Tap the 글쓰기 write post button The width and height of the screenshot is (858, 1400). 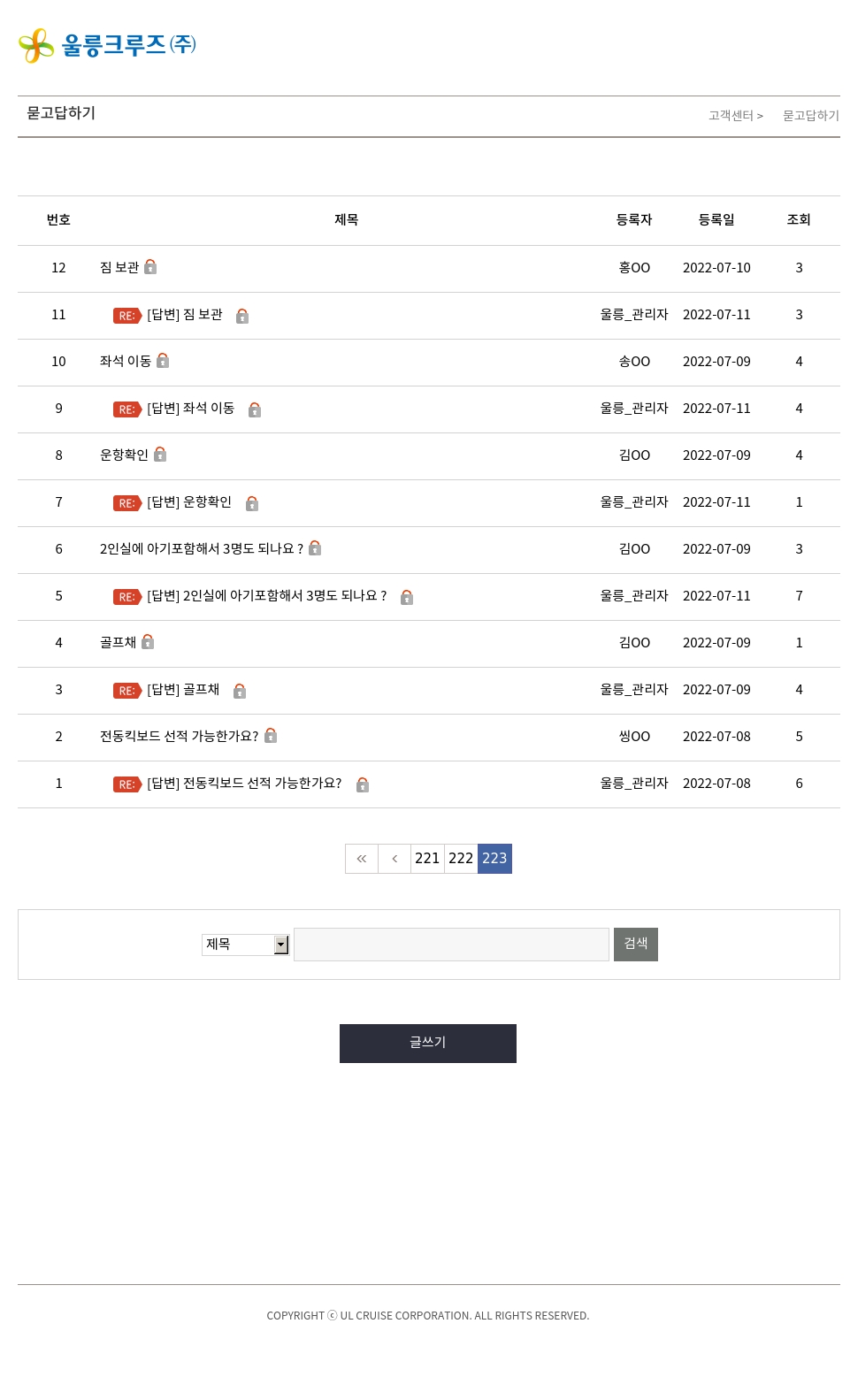point(428,1044)
